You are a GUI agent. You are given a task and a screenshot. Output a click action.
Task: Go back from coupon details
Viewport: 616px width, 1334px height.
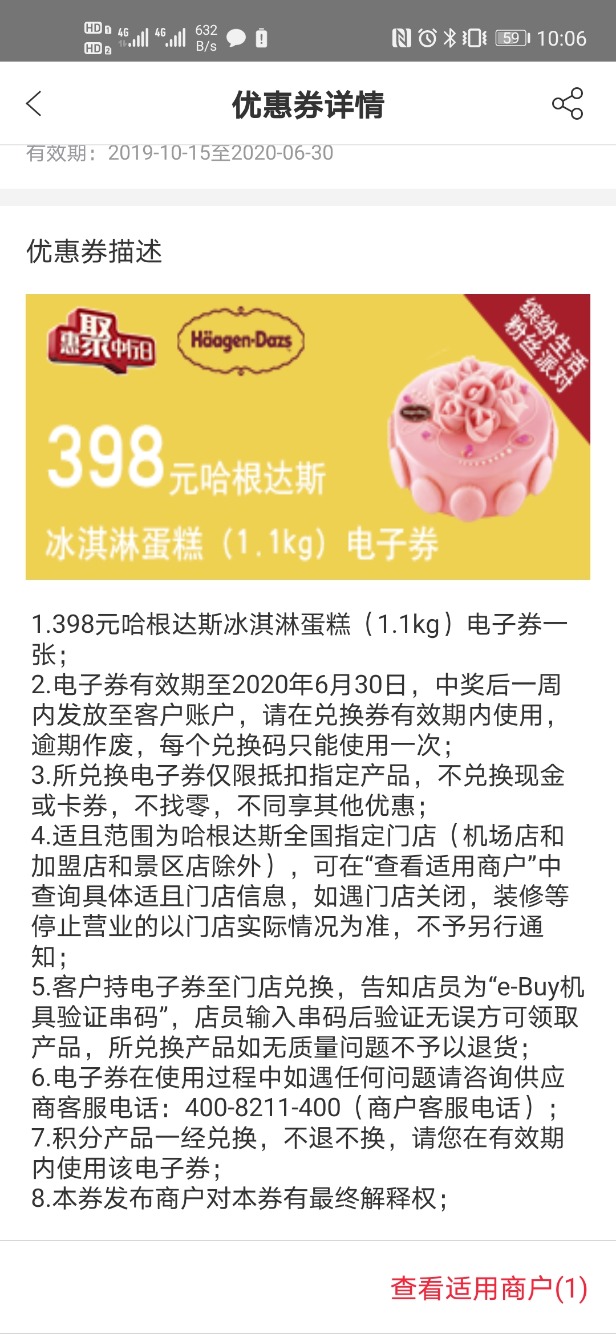tap(34, 104)
